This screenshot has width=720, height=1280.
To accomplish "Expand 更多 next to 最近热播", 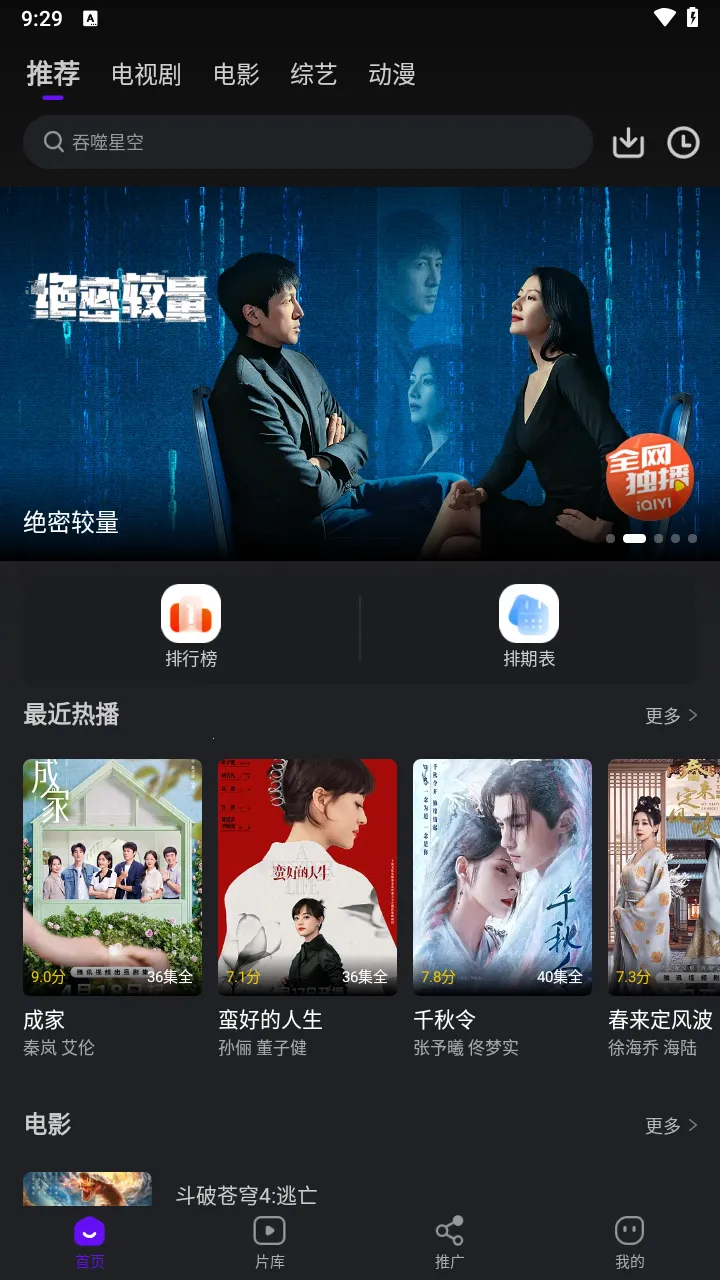I will point(668,715).
